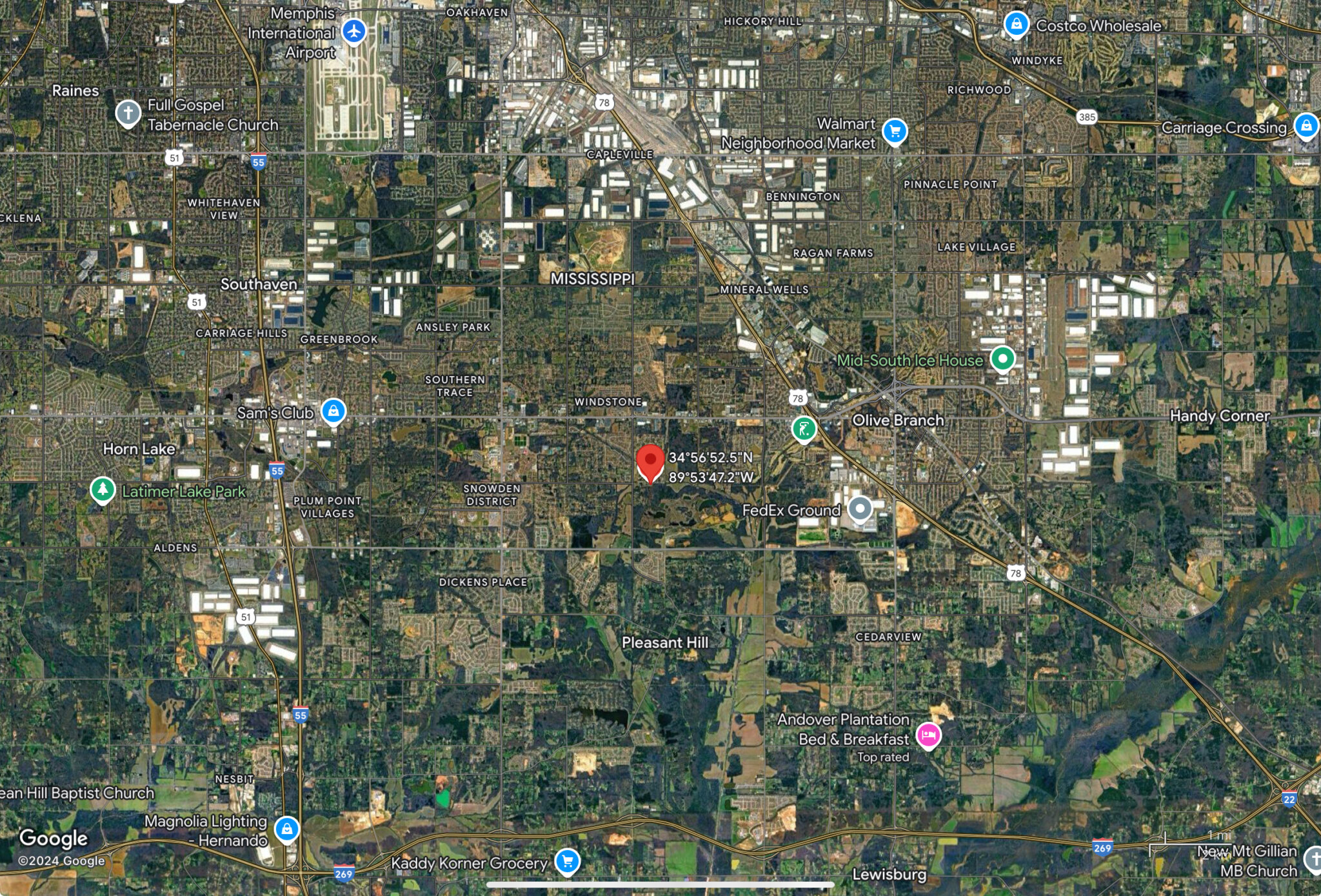Open Andover Plantation Bed & Breakfast pin
The image size is (1321, 896).
pos(928,735)
